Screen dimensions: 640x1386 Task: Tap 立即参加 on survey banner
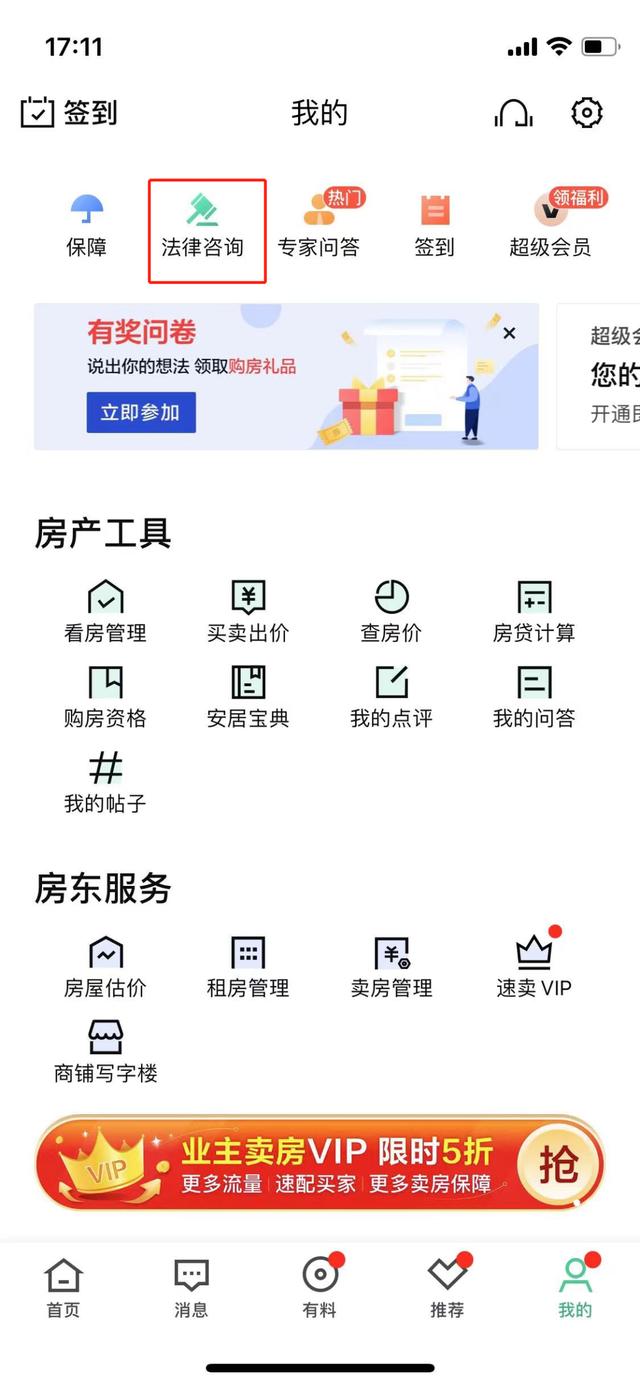coord(141,412)
